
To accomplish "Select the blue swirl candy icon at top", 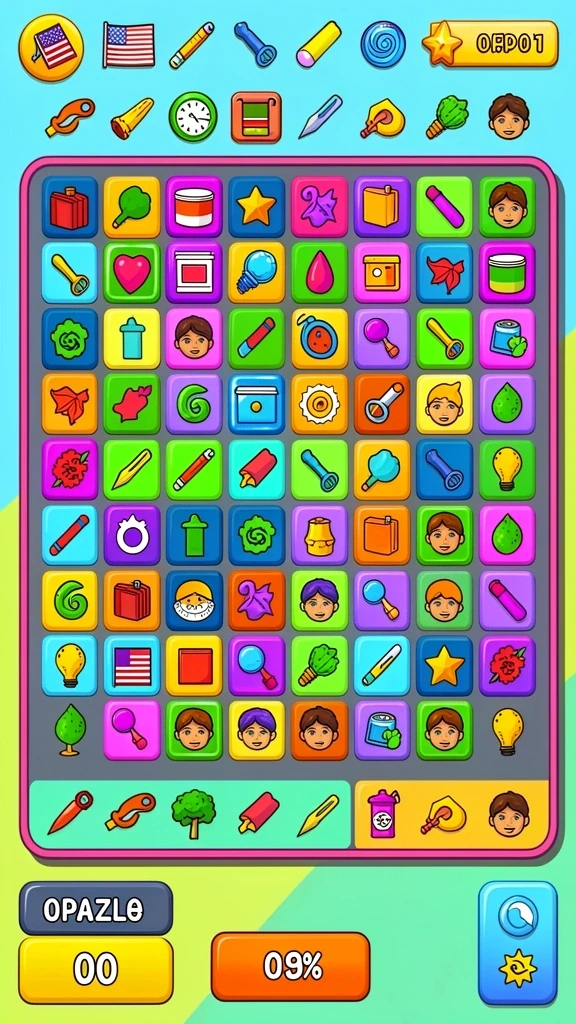I will tap(383, 44).
